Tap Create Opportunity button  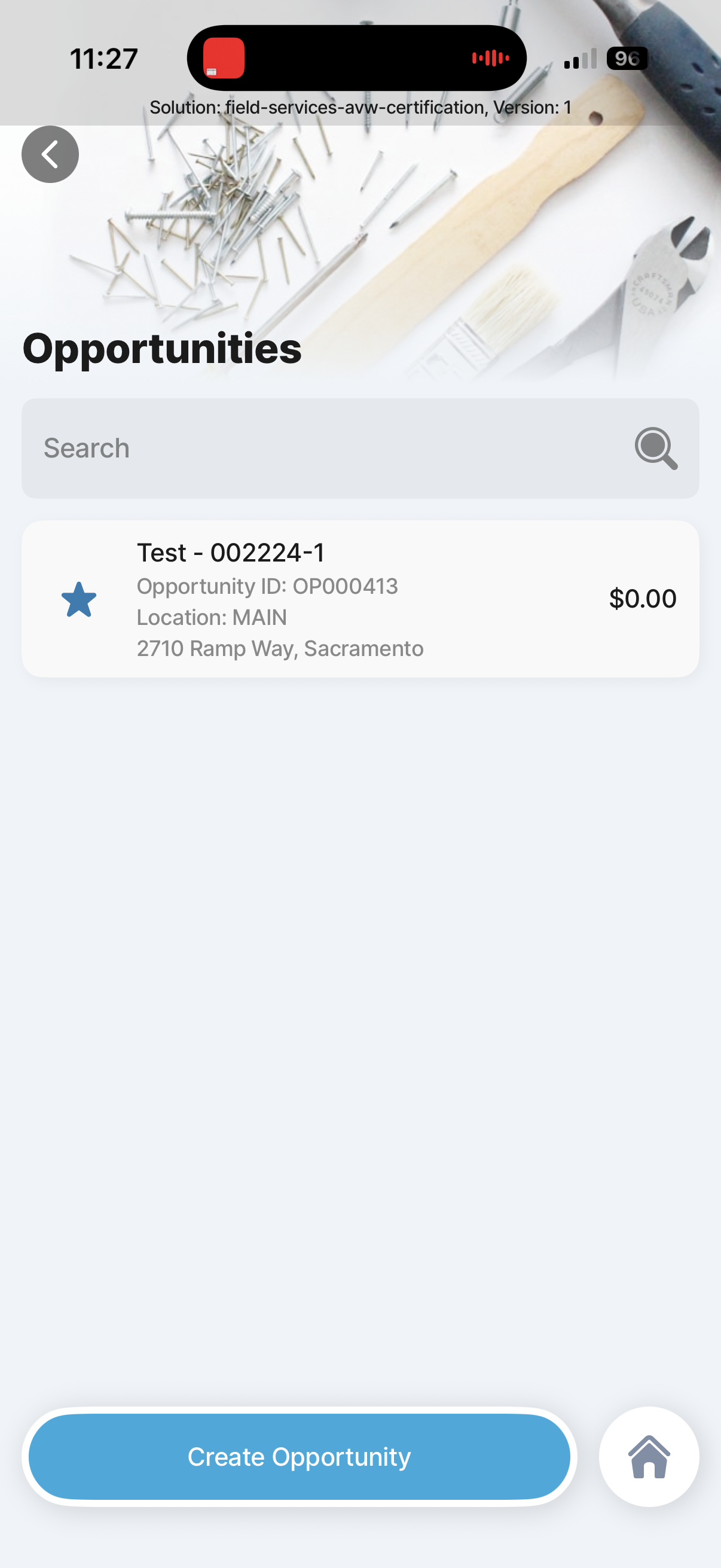tap(300, 1457)
